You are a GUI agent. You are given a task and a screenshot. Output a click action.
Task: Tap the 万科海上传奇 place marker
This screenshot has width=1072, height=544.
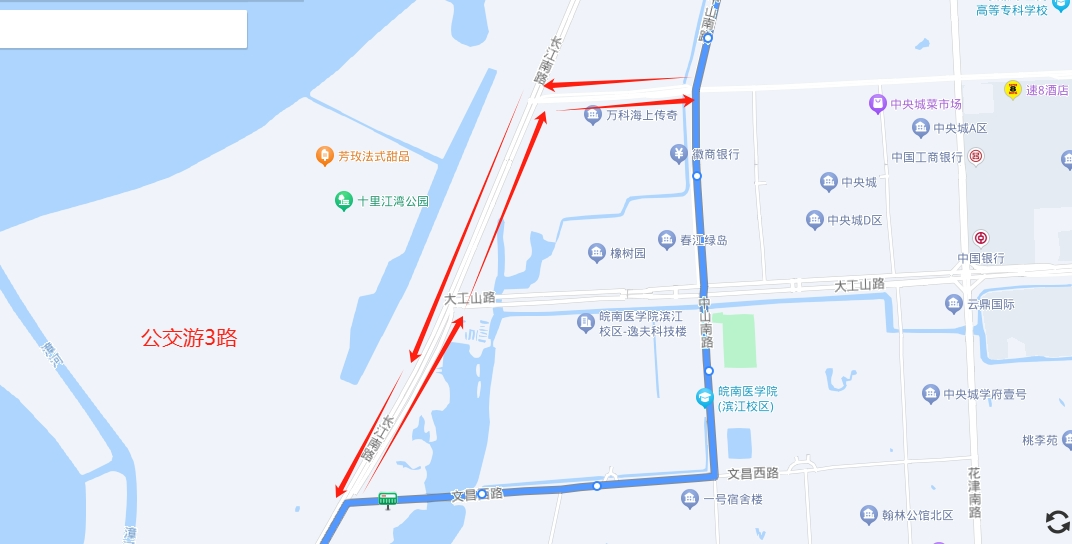click(593, 116)
